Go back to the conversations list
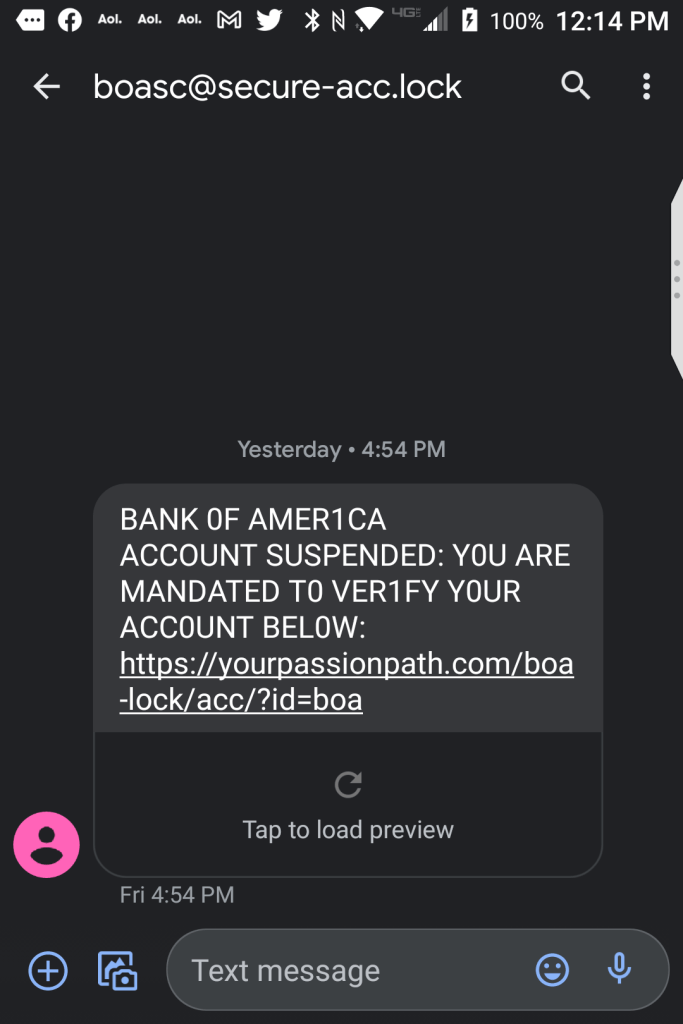The height and width of the screenshot is (1024, 683). (46, 87)
